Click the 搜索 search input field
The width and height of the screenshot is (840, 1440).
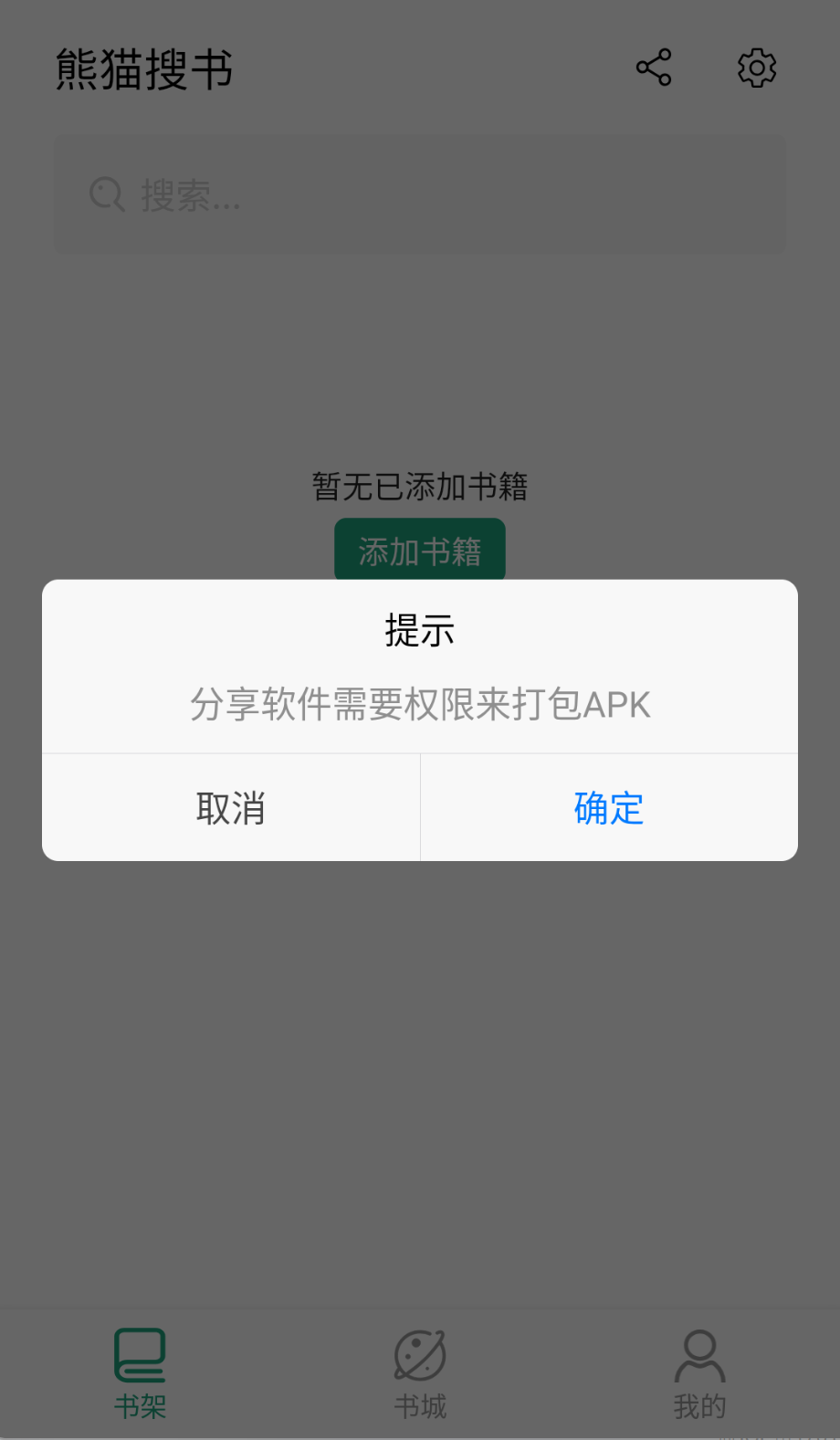point(420,194)
